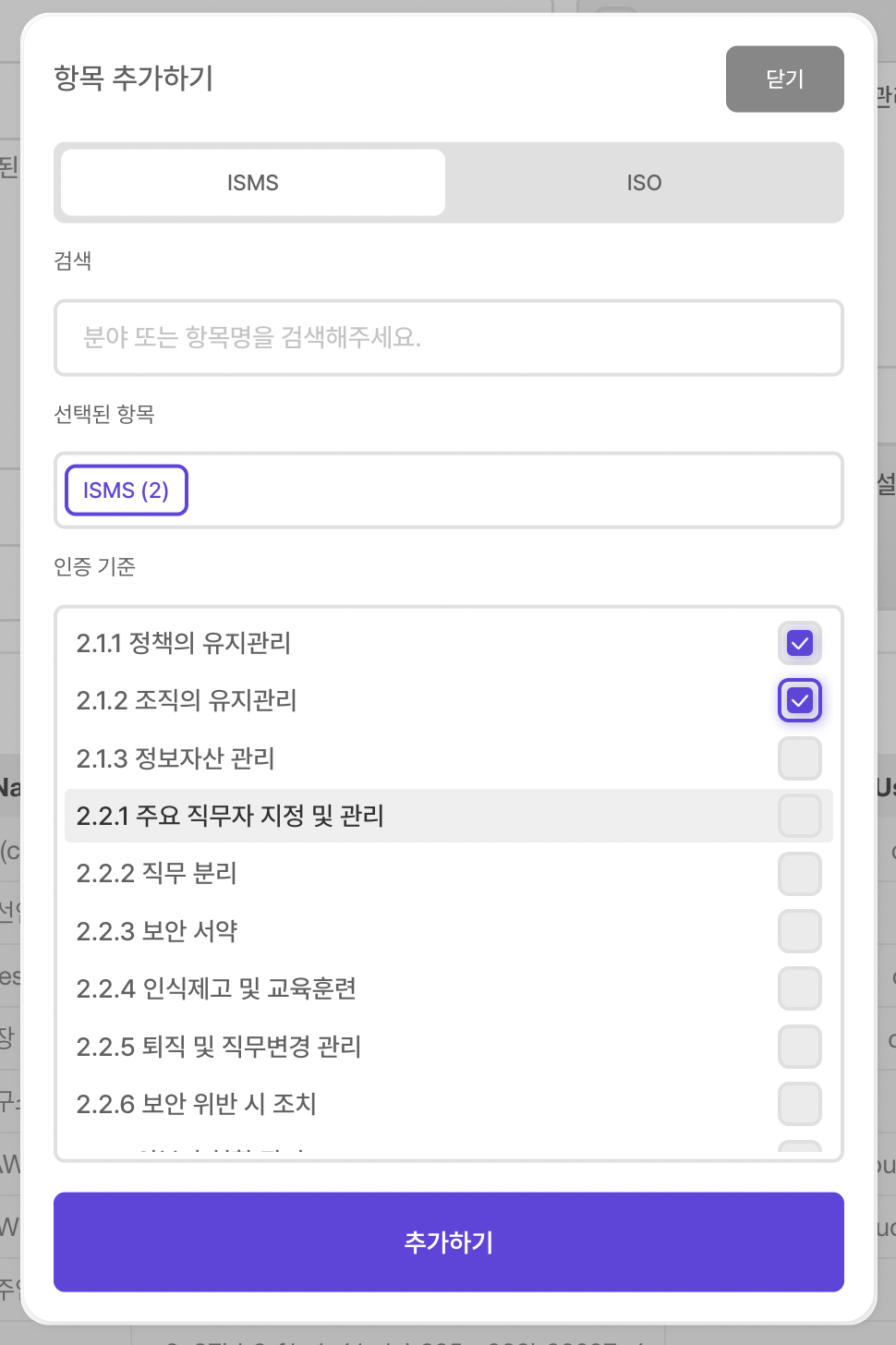The image size is (896, 1345).
Task: Select 2.2.3 보안 서약 checkbox
Action: click(799, 931)
